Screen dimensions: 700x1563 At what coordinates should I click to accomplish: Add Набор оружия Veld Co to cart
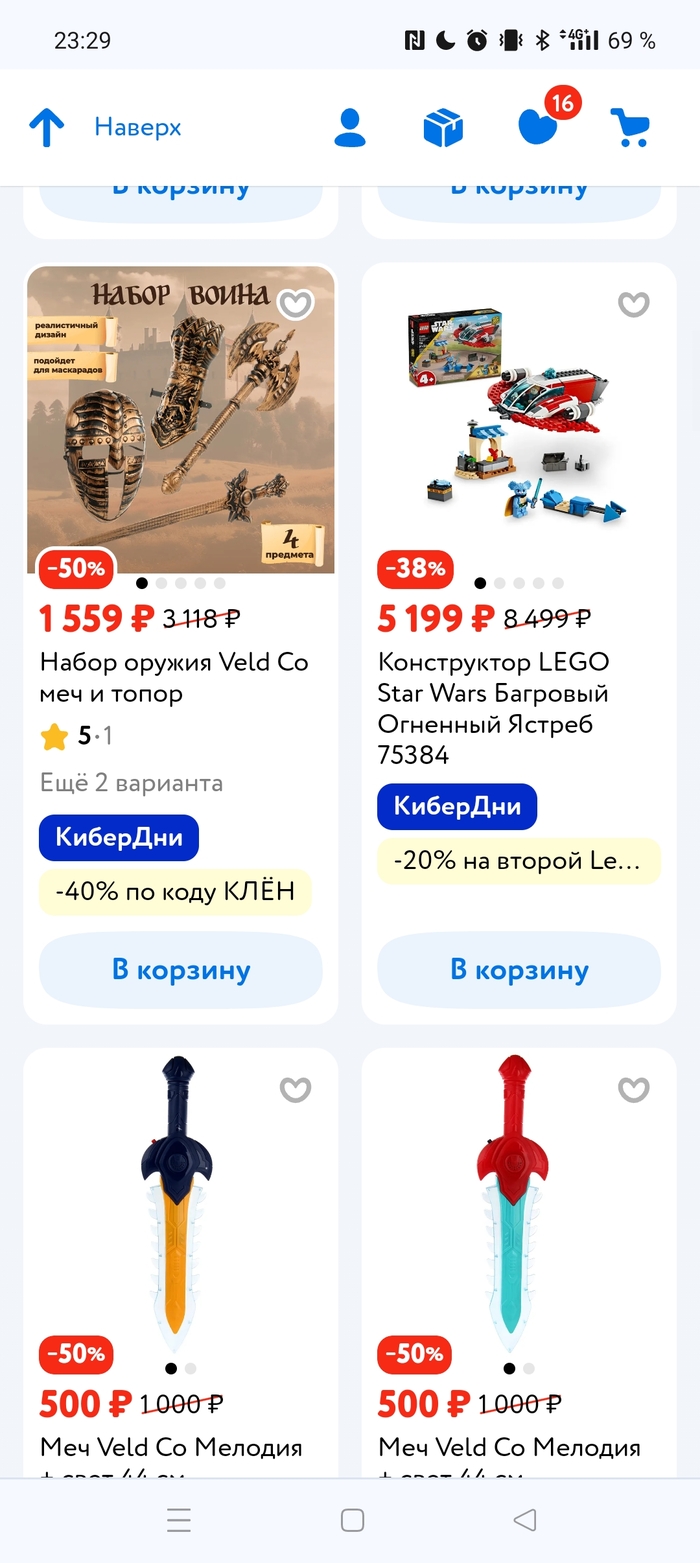[x=181, y=970]
